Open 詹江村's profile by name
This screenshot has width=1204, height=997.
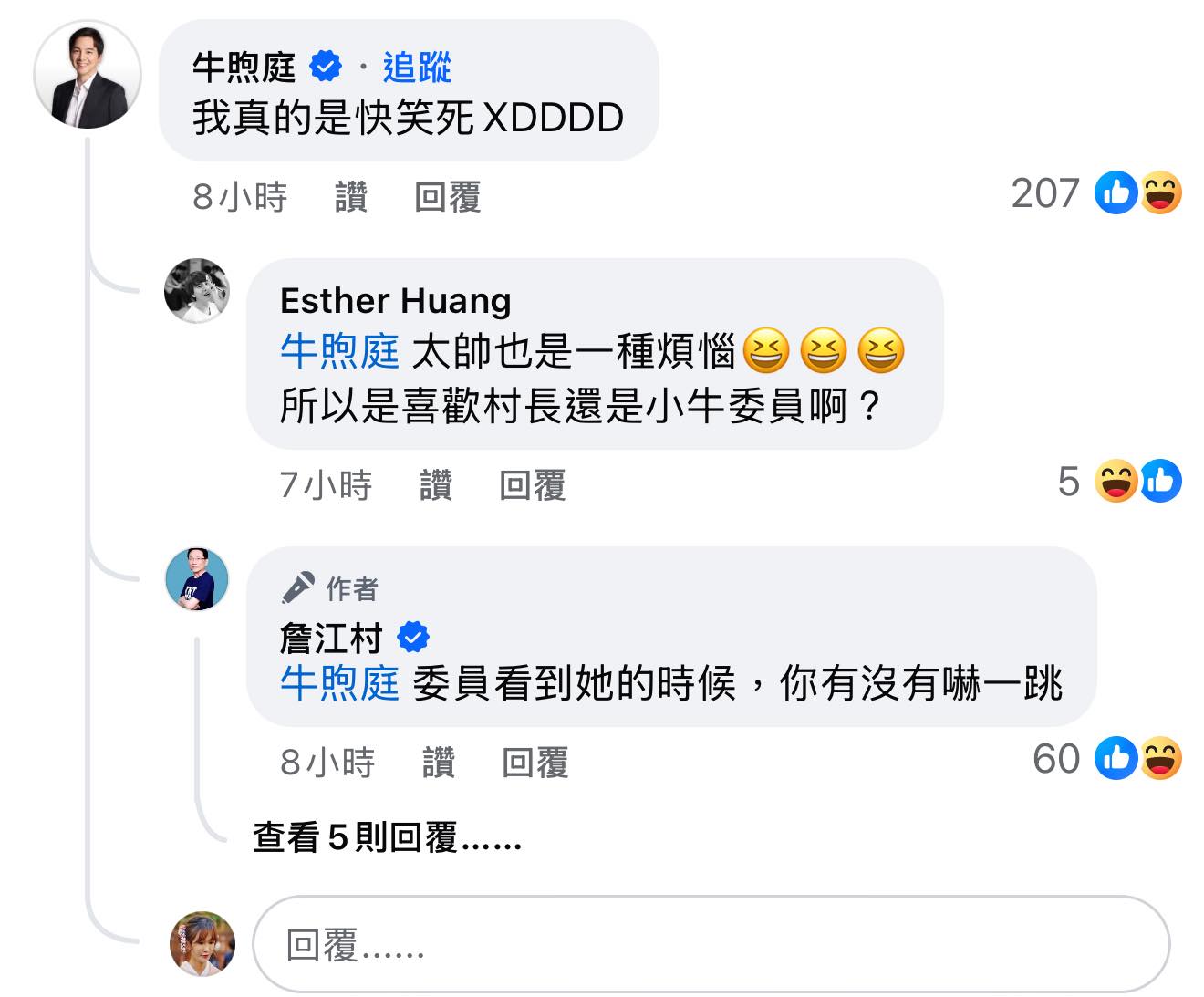[331, 638]
